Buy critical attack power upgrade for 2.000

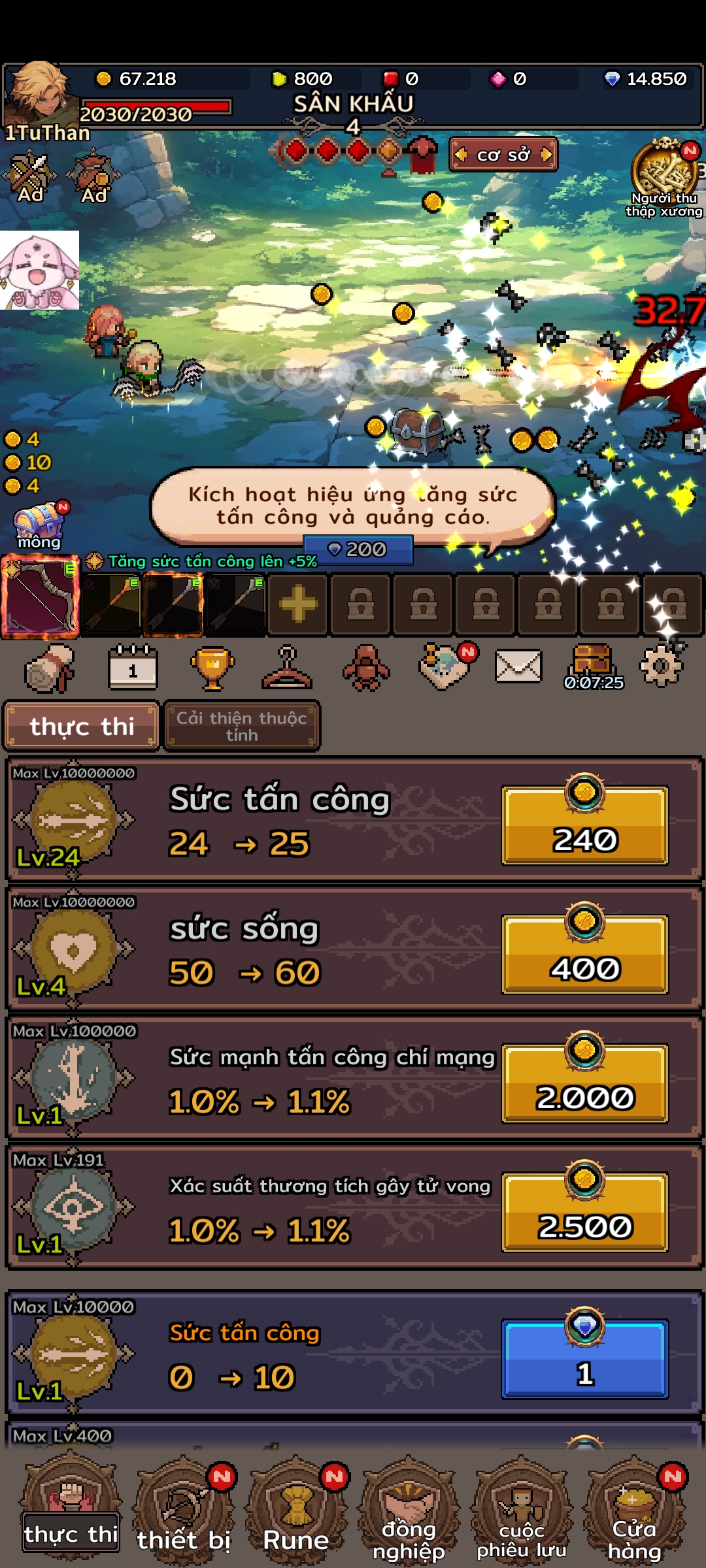(x=584, y=1083)
